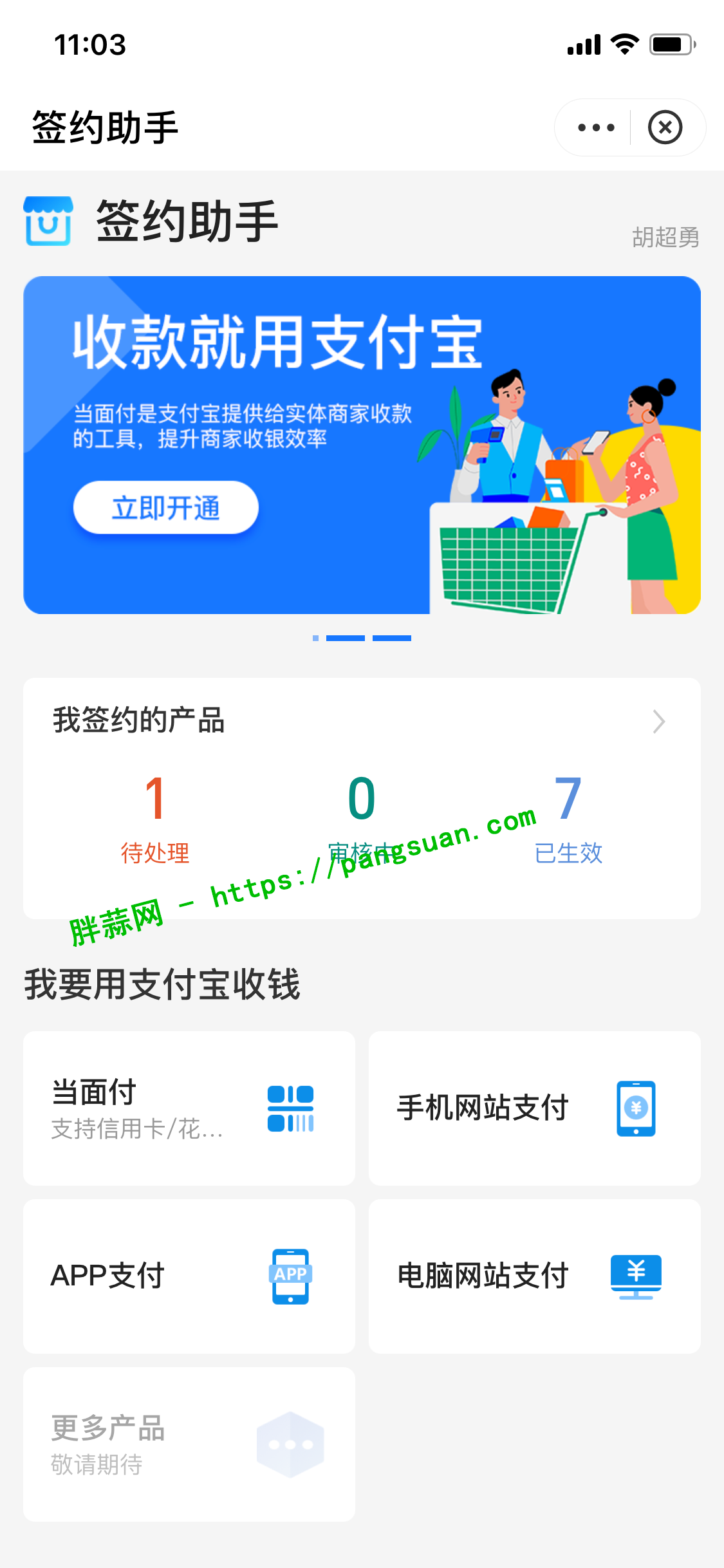
Task: View the 审核中 products
Action: (361, 817)
